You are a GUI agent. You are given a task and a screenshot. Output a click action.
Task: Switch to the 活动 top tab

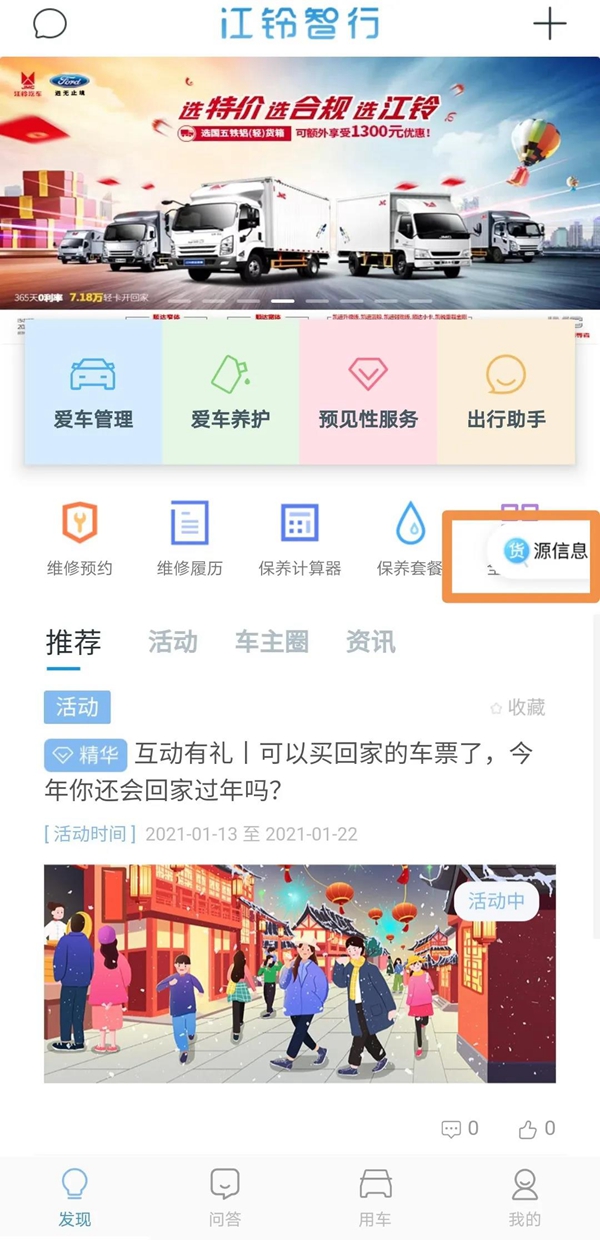coord(172,642)
